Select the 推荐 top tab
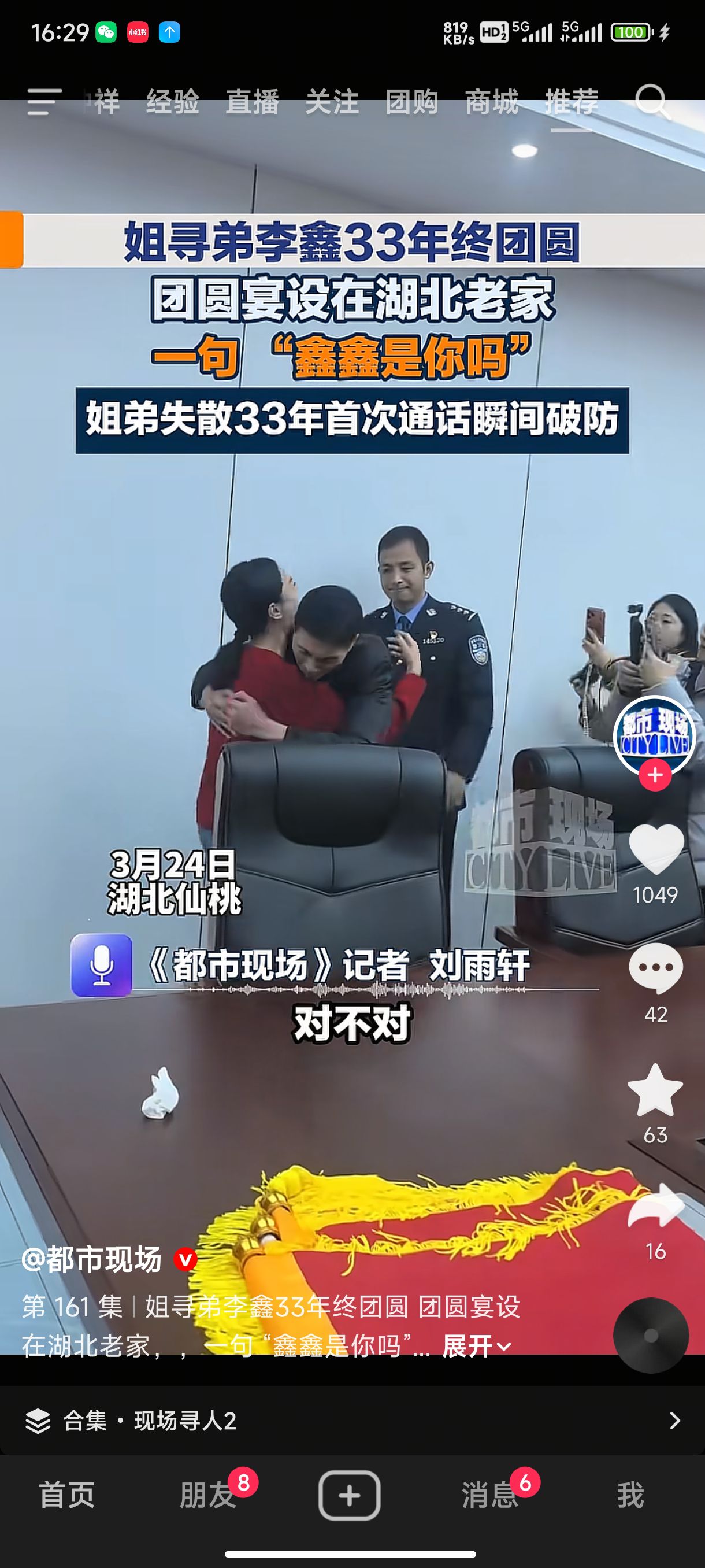The height and width of the screenshot is (1568, 705). click(571, 101)
